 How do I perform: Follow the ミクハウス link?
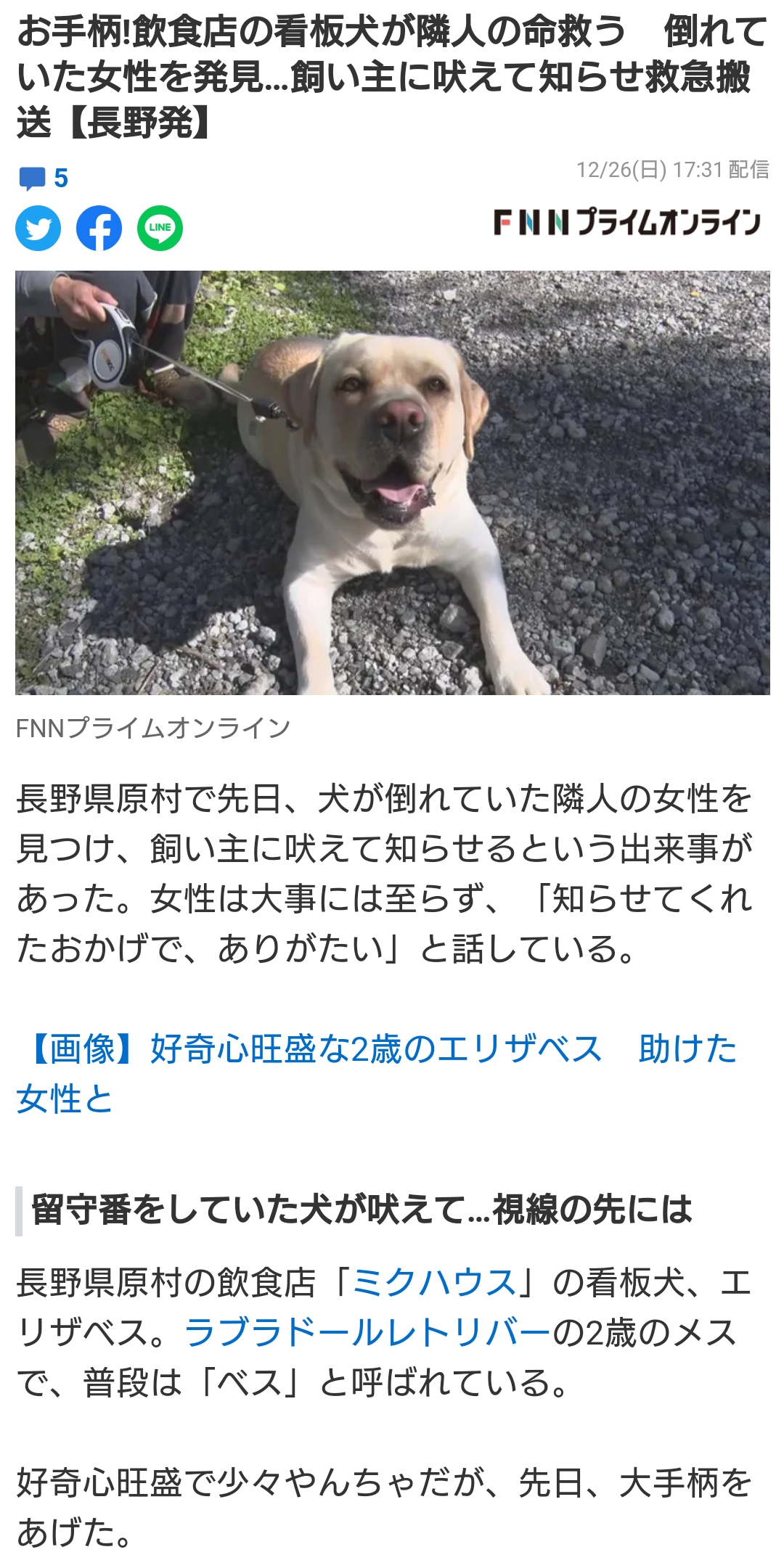(x=434, y=1283)
